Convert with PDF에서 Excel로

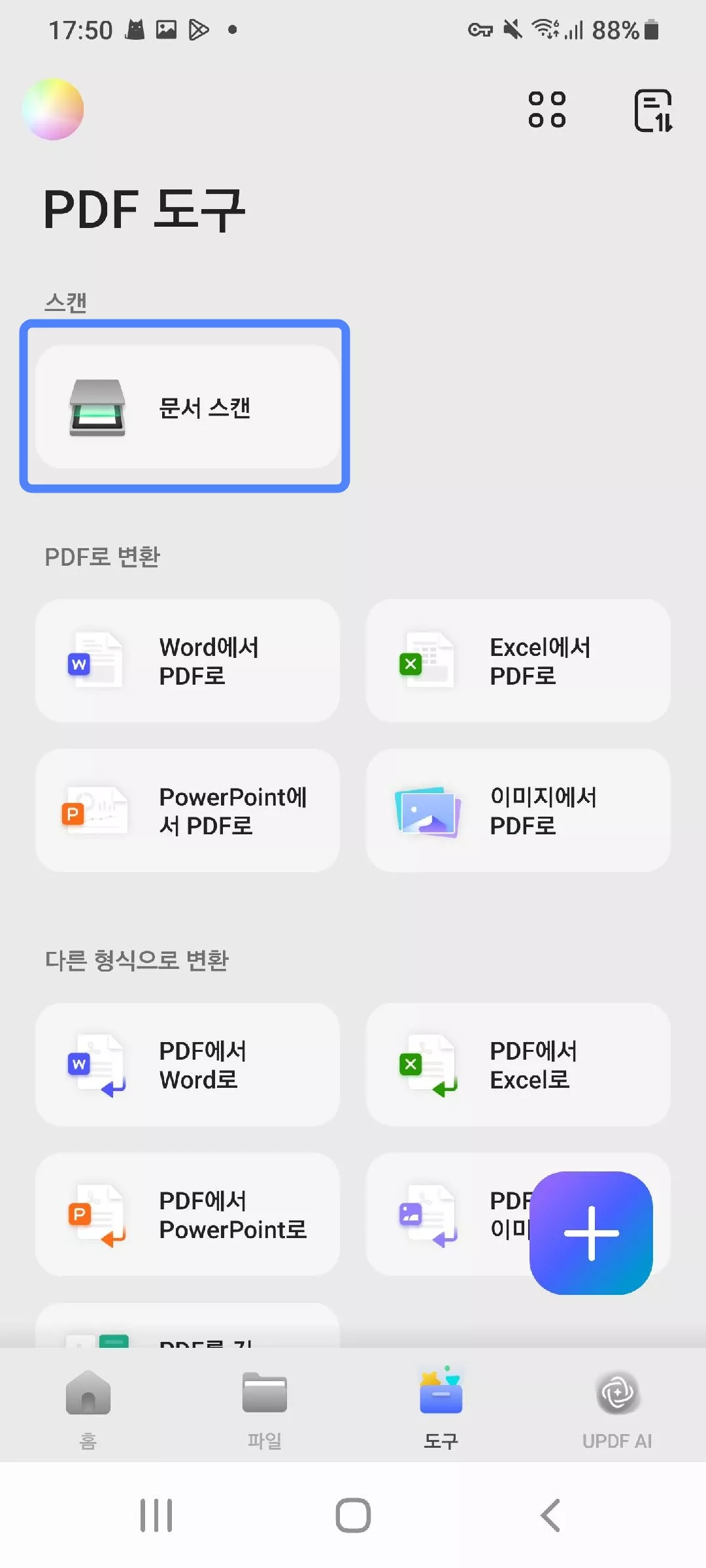click(518, 1064)
